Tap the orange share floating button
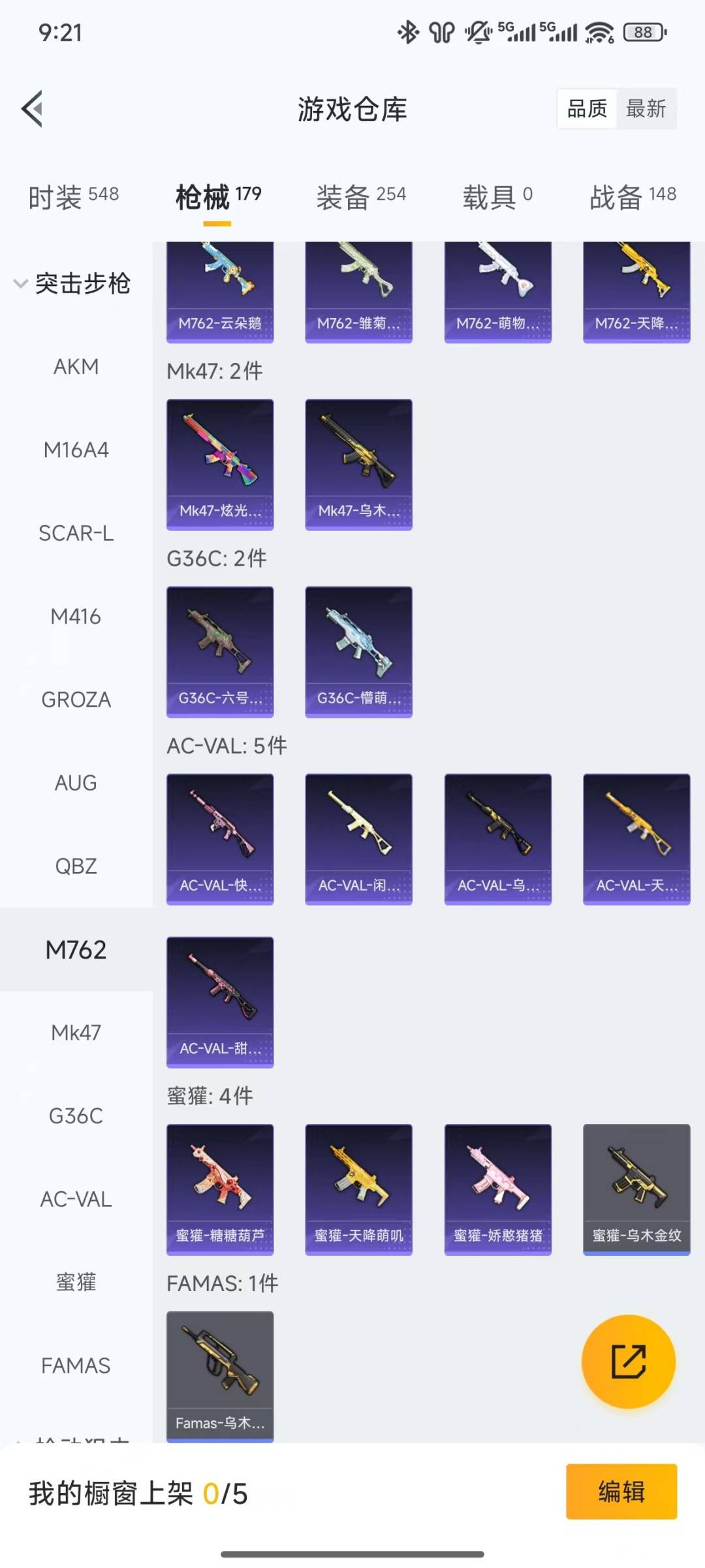The height and width of the screenshot is (1568, 705). tap(628, 1362)
